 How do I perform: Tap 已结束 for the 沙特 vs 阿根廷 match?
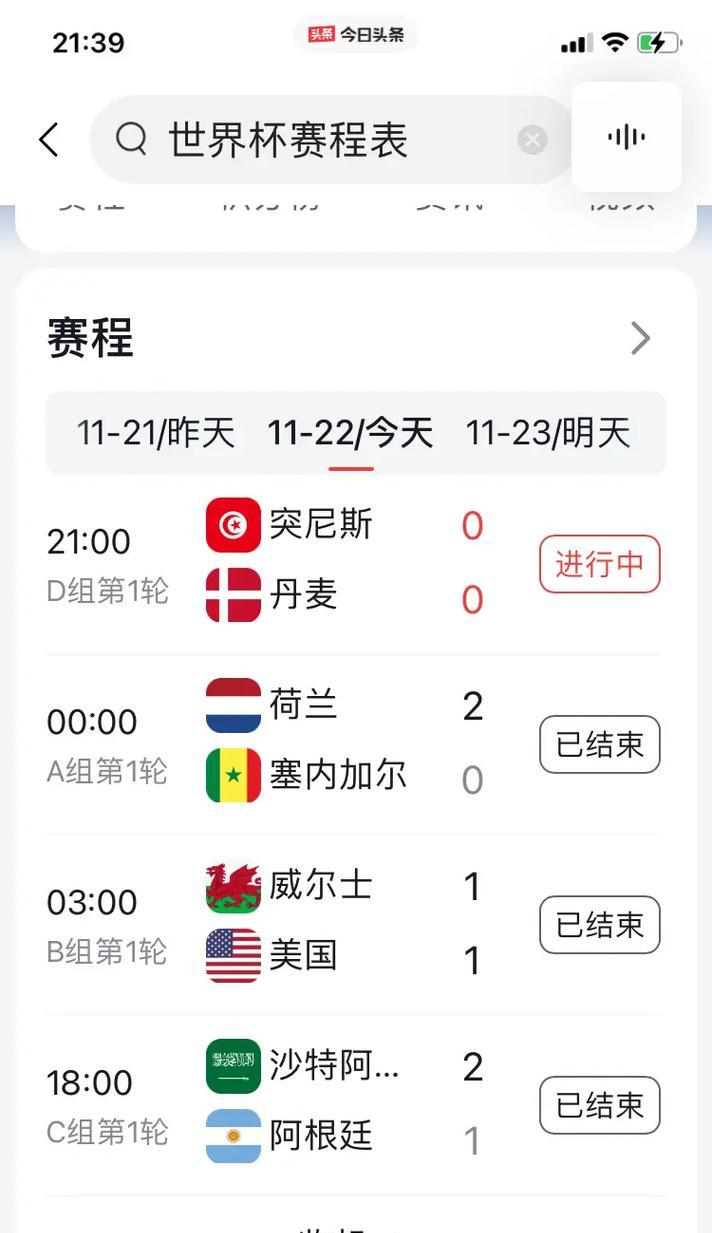pos(600,1105)
